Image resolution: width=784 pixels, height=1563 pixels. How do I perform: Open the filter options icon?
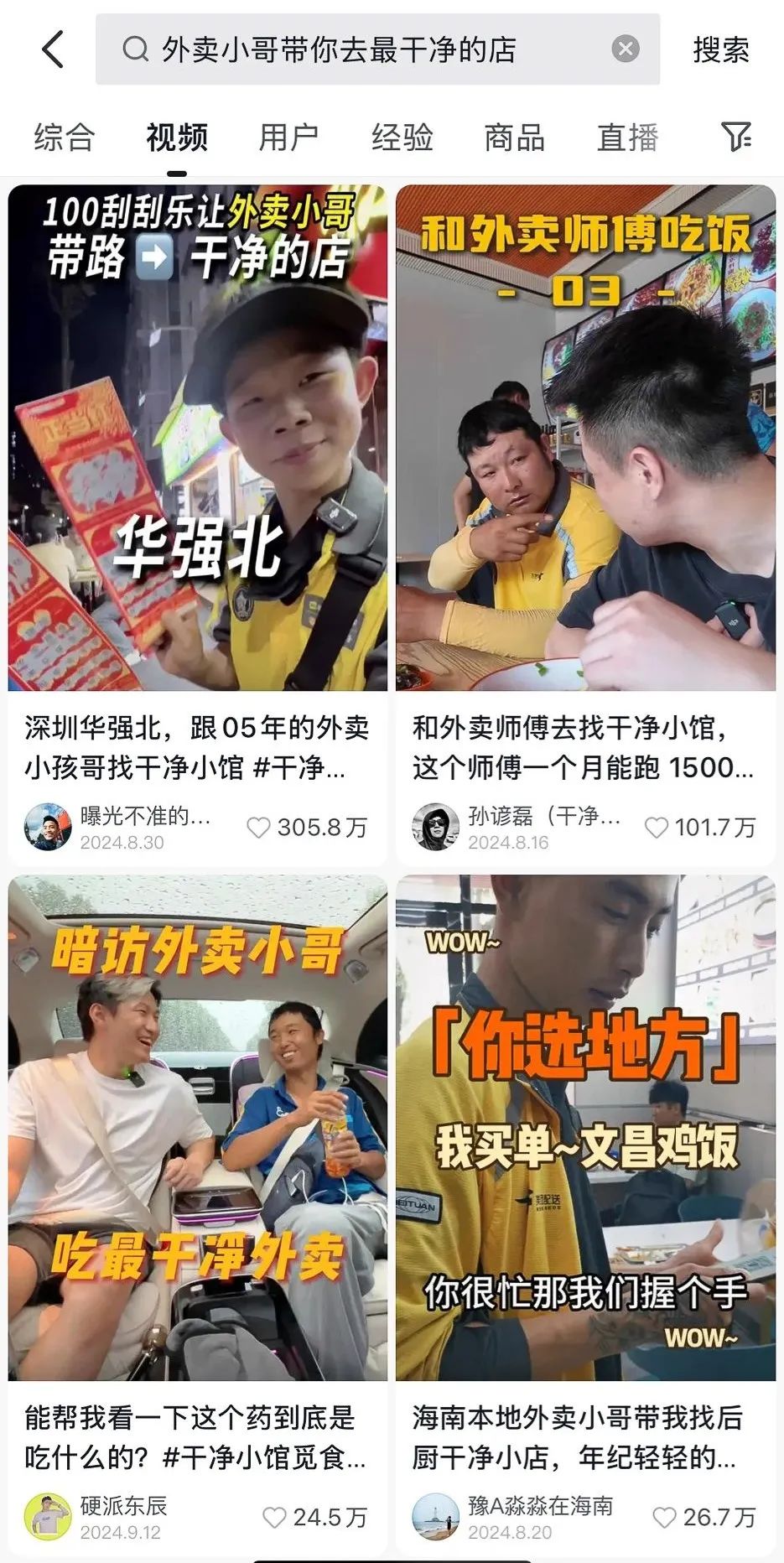(x=736, y=136)
